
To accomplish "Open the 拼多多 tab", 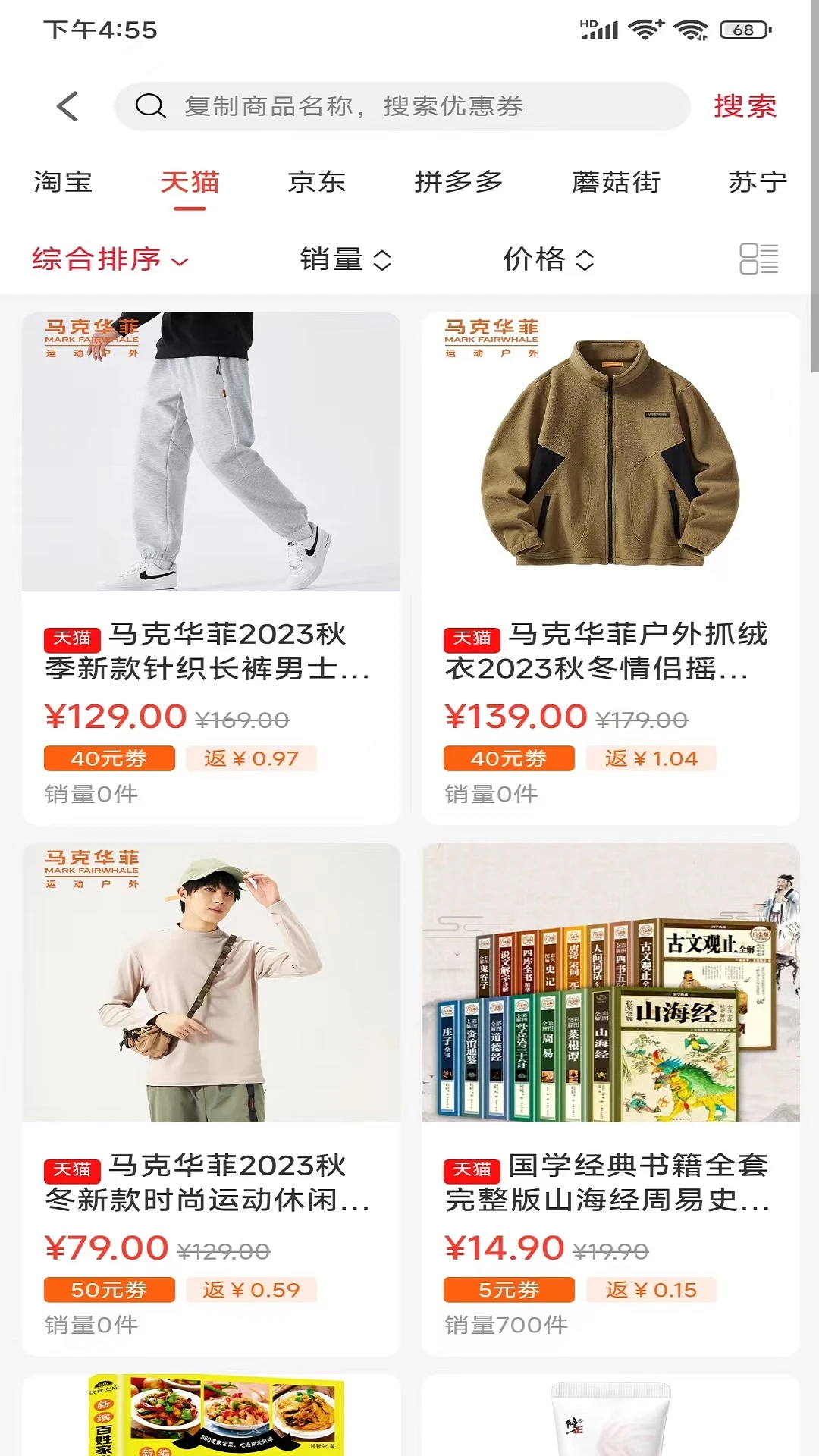I will coord(459,183).
